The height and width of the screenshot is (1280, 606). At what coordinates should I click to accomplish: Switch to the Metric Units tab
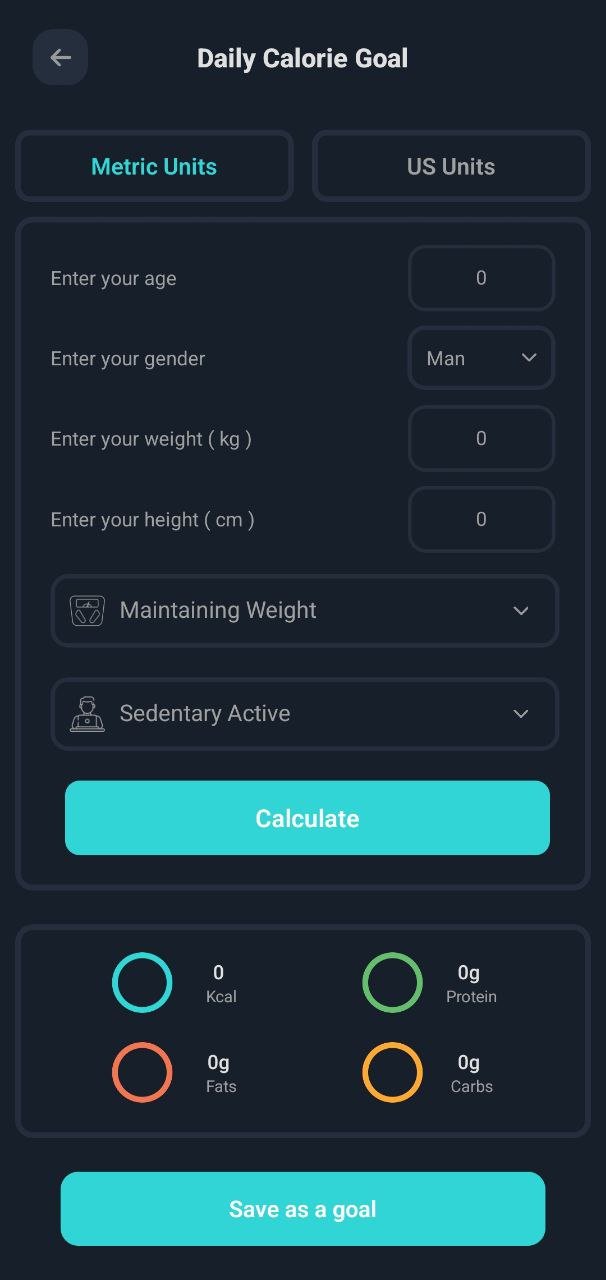[x=154, y=166]
